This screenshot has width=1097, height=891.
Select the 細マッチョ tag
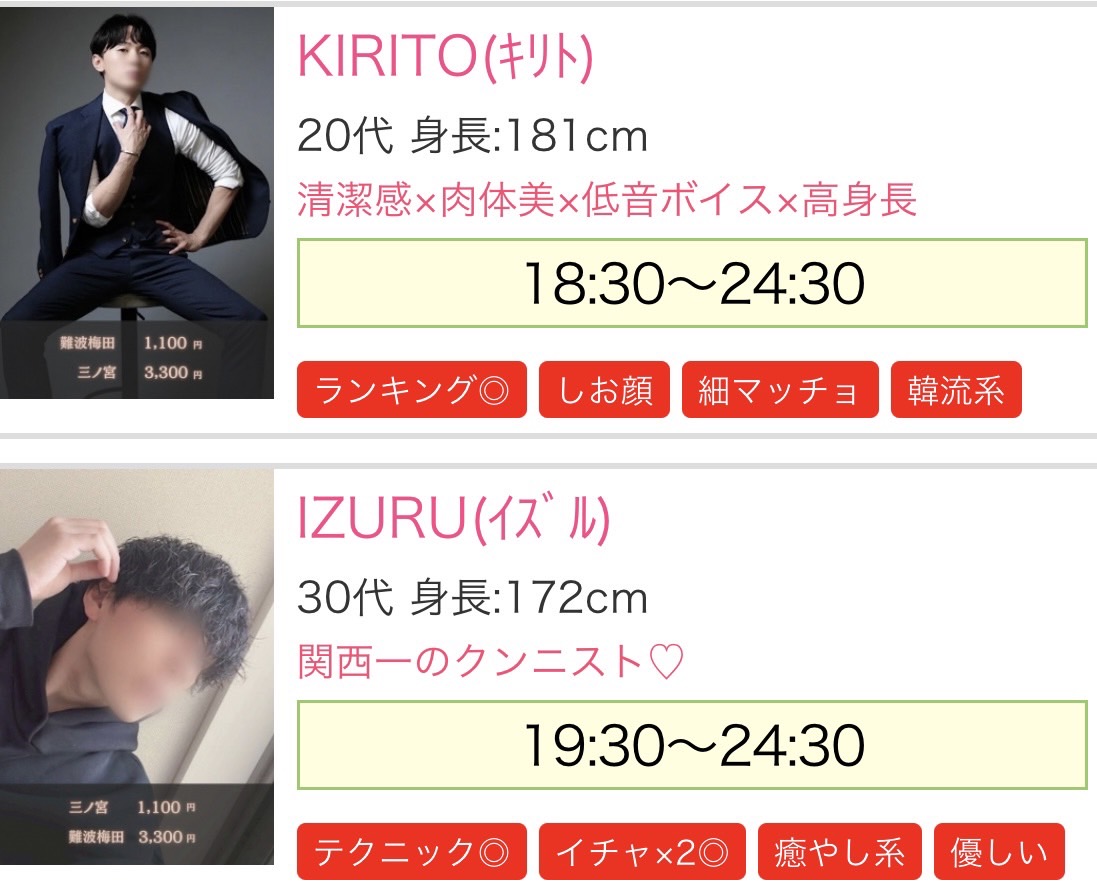tap(779, 390)
